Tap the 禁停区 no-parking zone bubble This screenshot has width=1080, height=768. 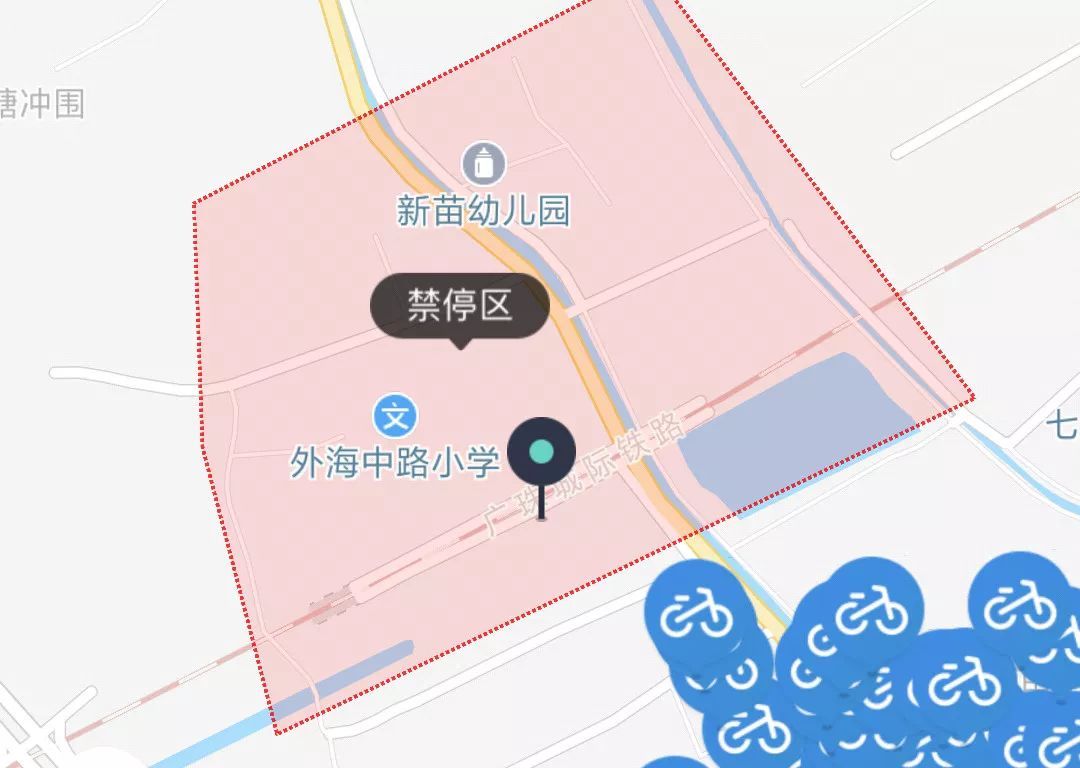(x=460, y=306)
